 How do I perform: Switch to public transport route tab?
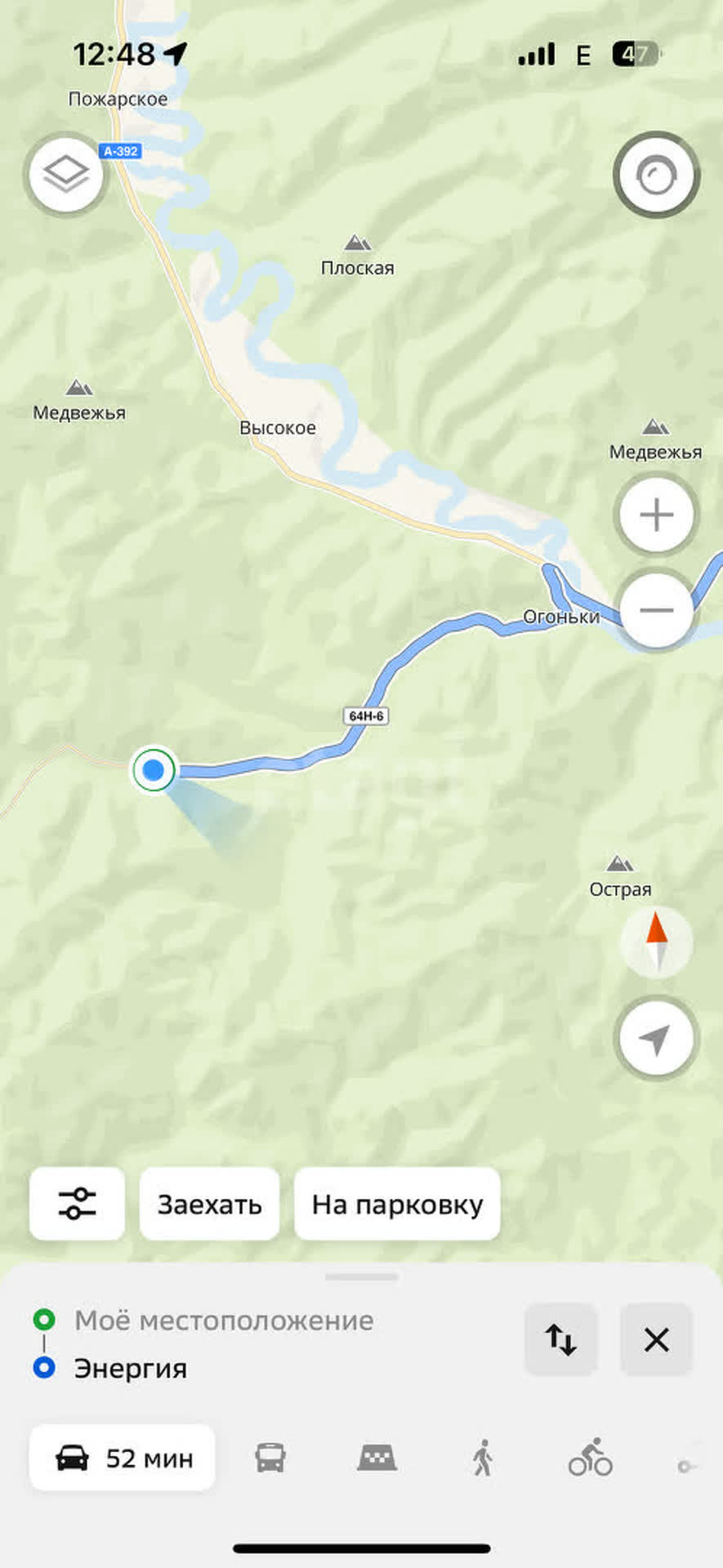[270, 1458]
